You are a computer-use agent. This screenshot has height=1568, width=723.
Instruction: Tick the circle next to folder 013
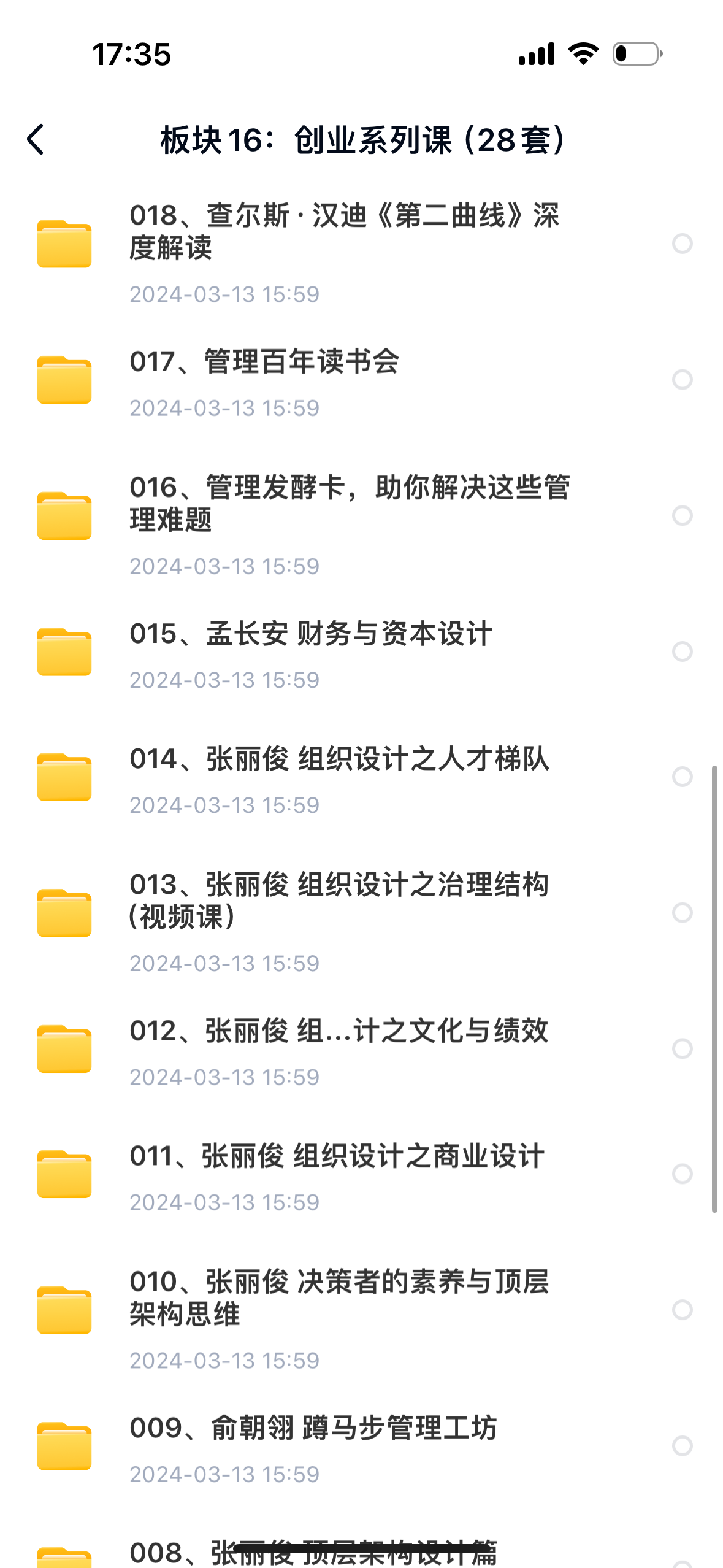(x=682, y=913)
